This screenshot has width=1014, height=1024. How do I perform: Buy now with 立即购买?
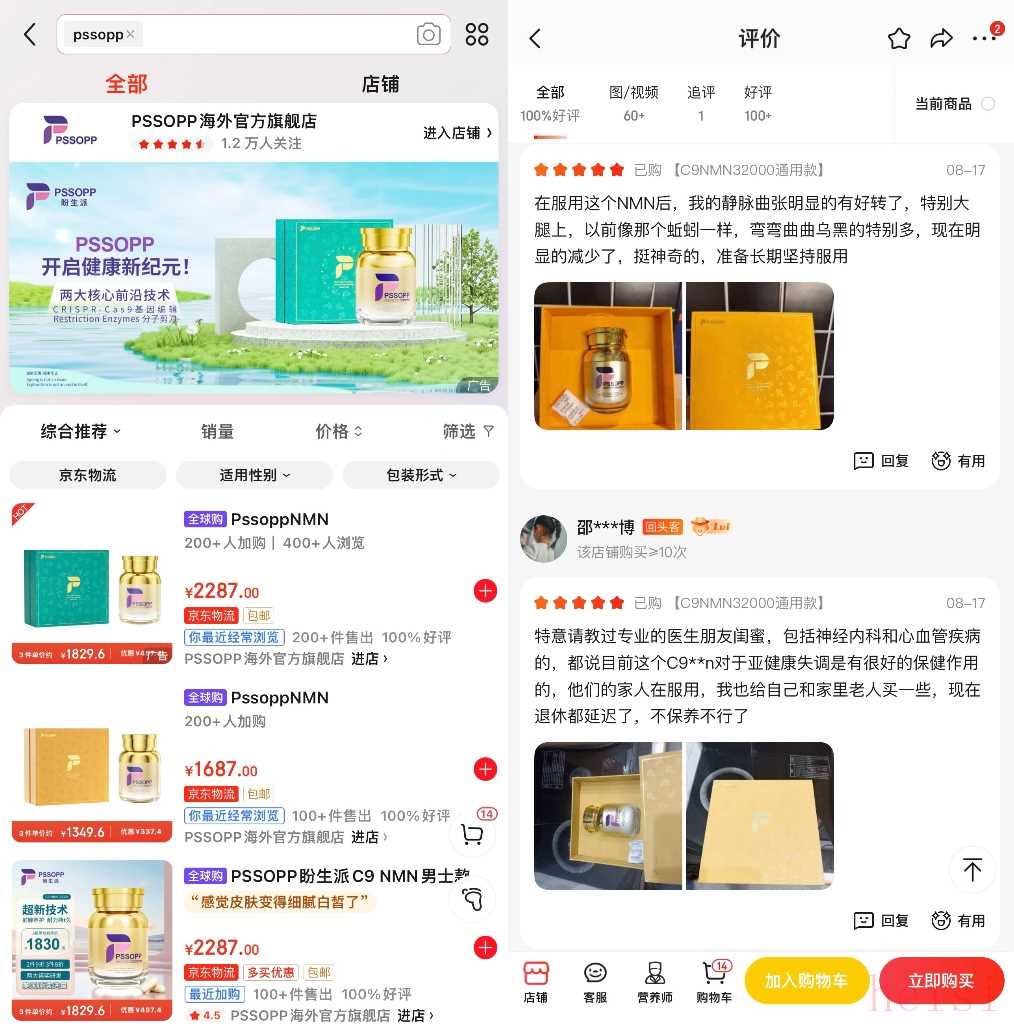coord(940,981)
